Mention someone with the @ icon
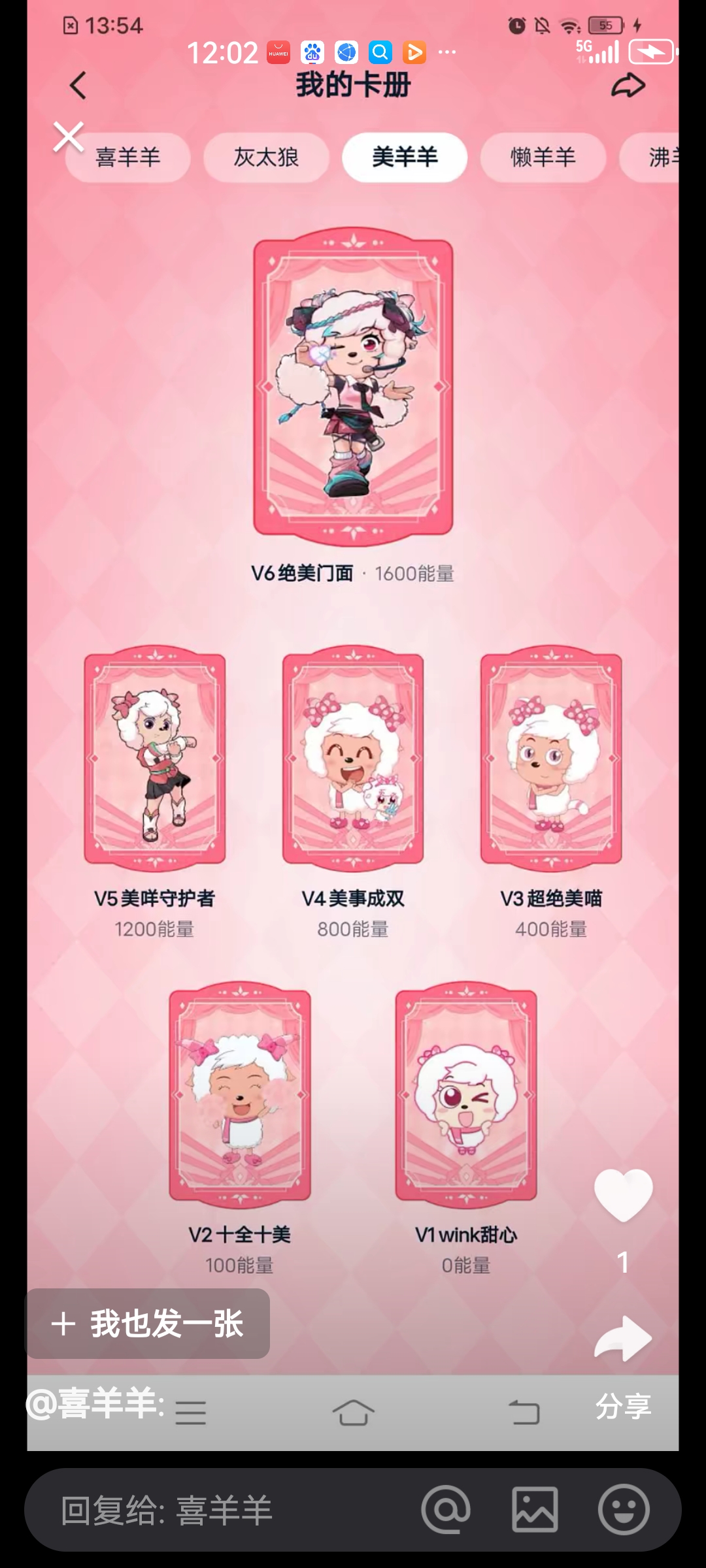This screenshot has height=1568, width=706. tap(446, 1509)
